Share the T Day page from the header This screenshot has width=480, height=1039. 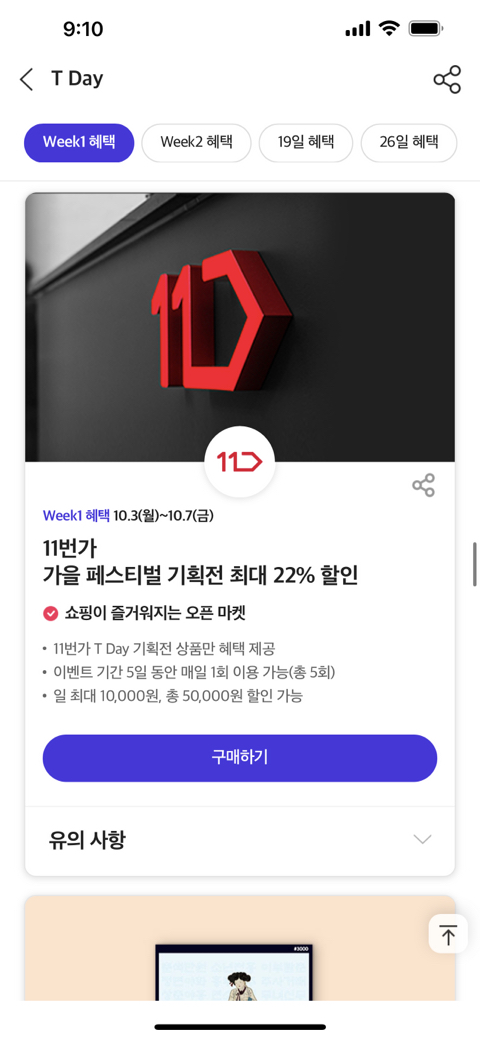447,80
